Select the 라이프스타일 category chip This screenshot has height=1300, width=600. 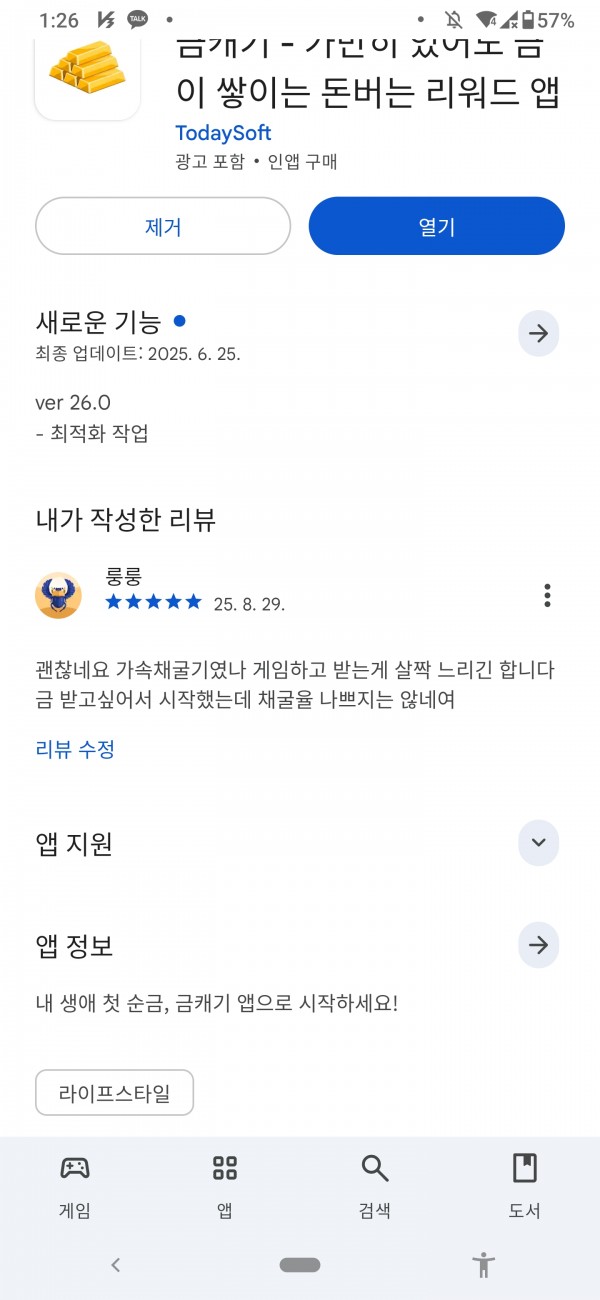[114, 1093]
